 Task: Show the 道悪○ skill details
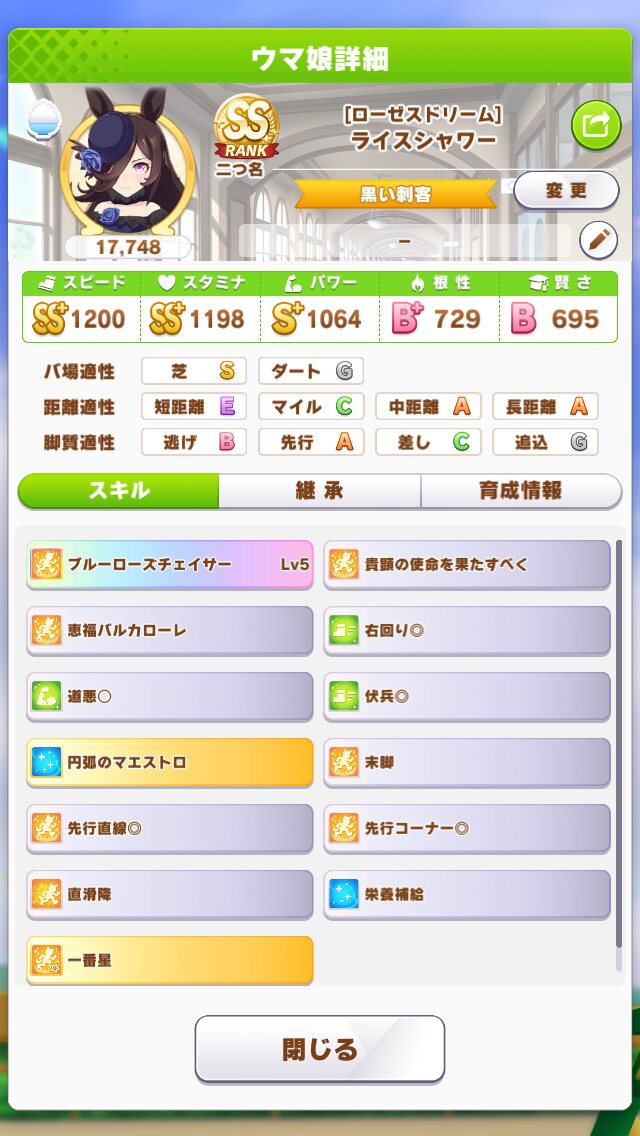[170, 696]
